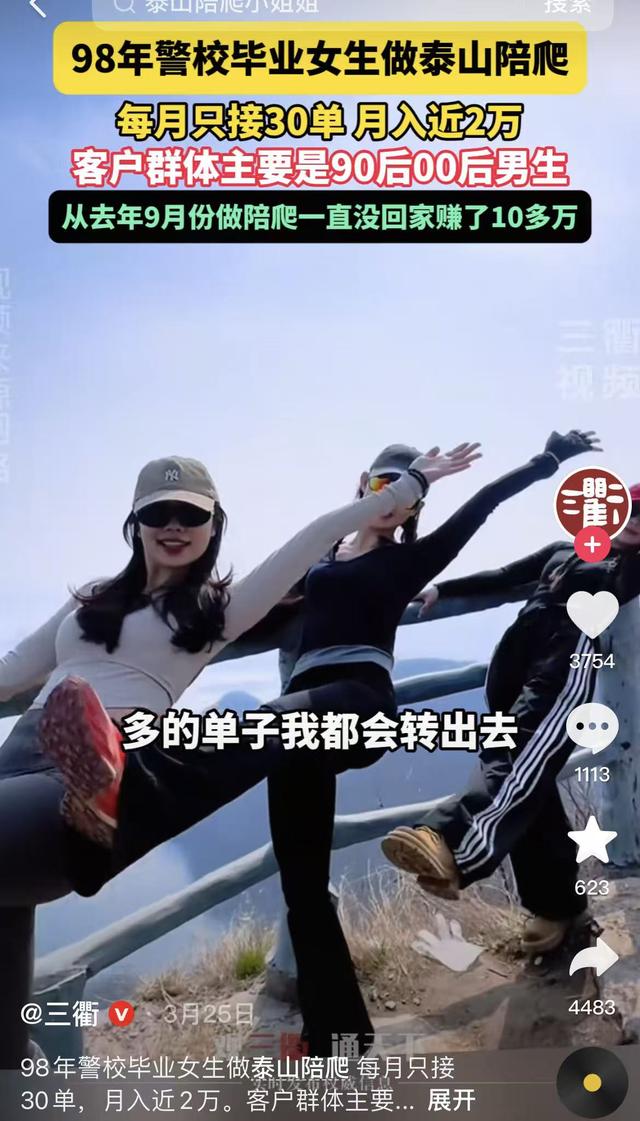The image size is (640, 1121).
Task: Open 三衢 profile avatar
Action: click(x=593, y=502)
